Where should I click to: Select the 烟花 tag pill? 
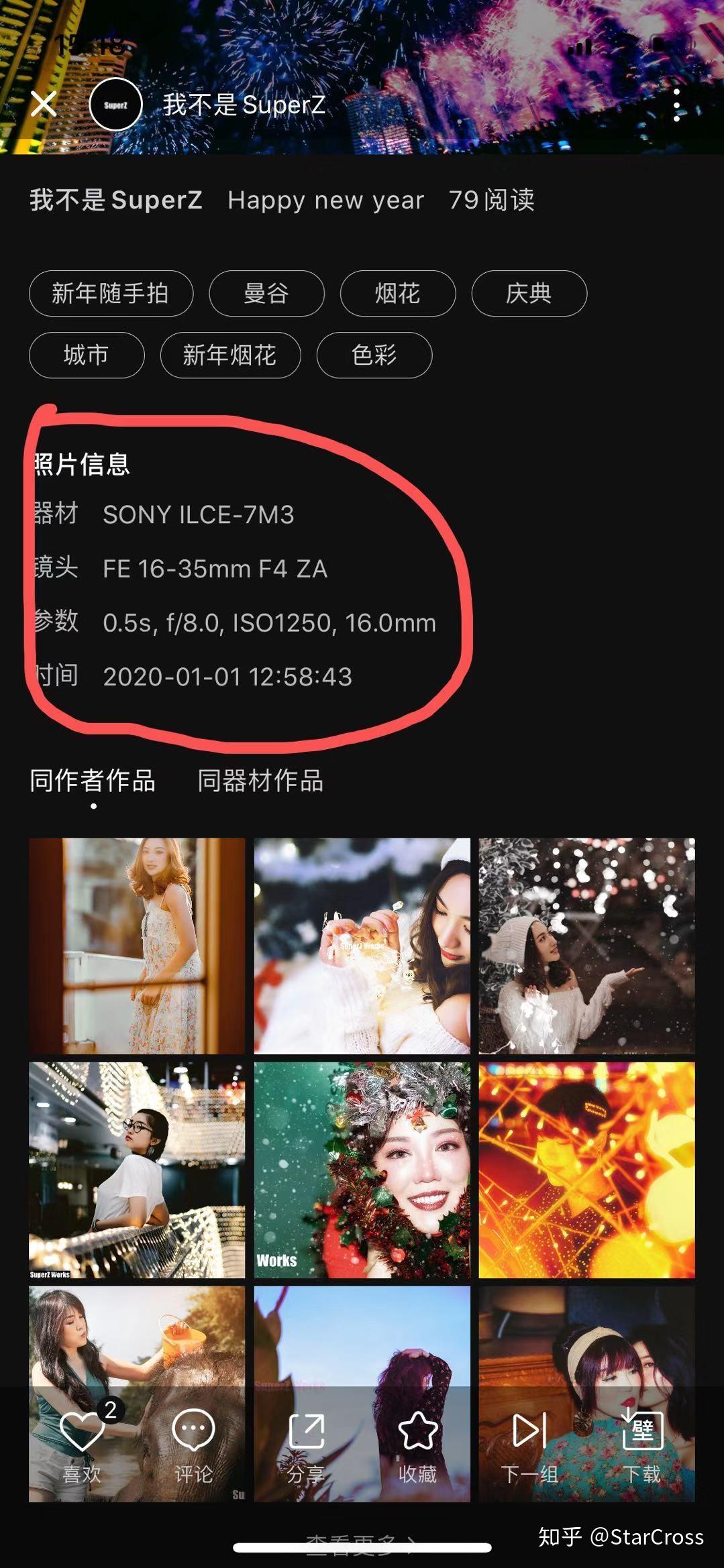[399, 293]
